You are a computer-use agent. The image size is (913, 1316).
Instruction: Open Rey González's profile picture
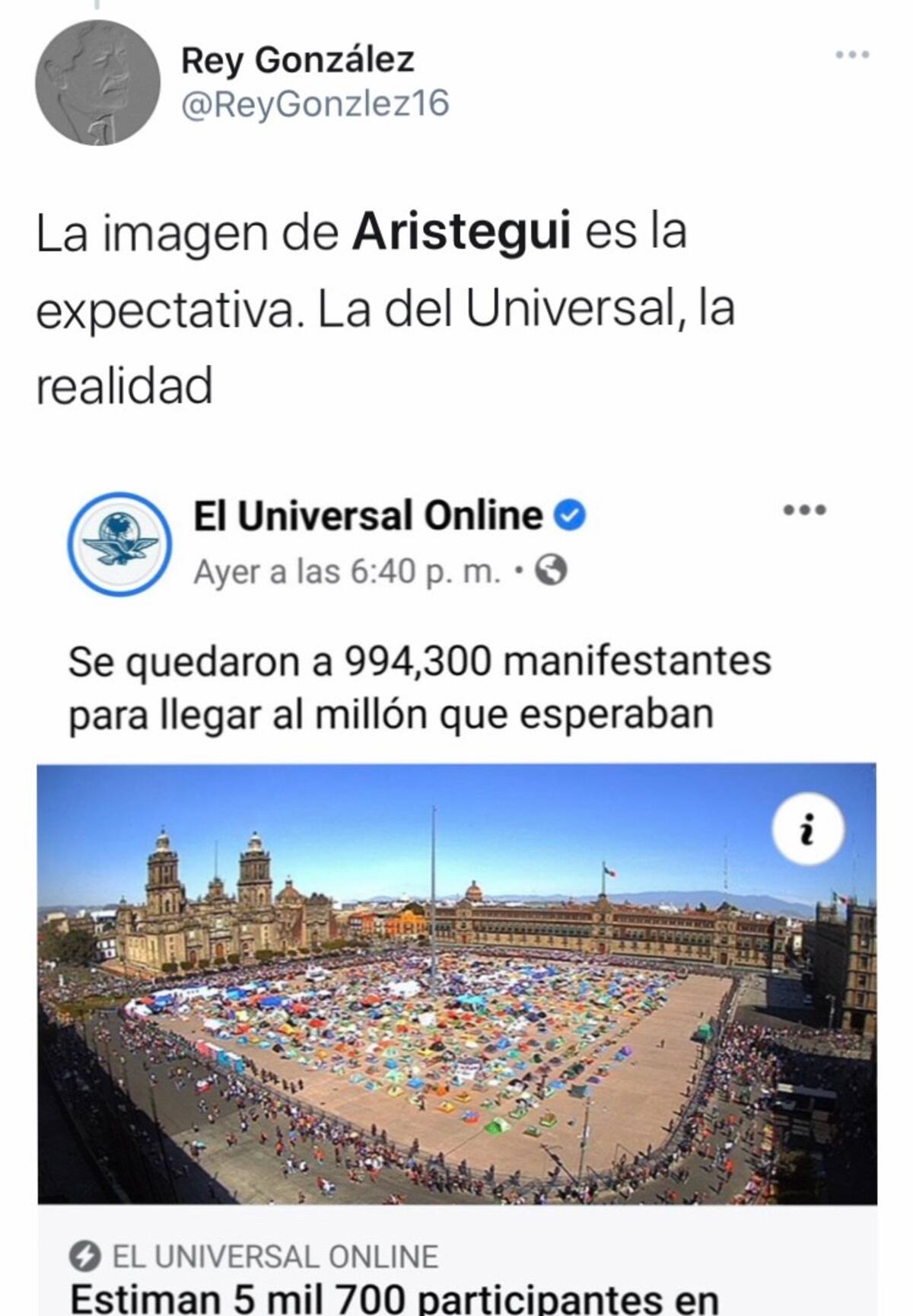[x=97, y=82]
